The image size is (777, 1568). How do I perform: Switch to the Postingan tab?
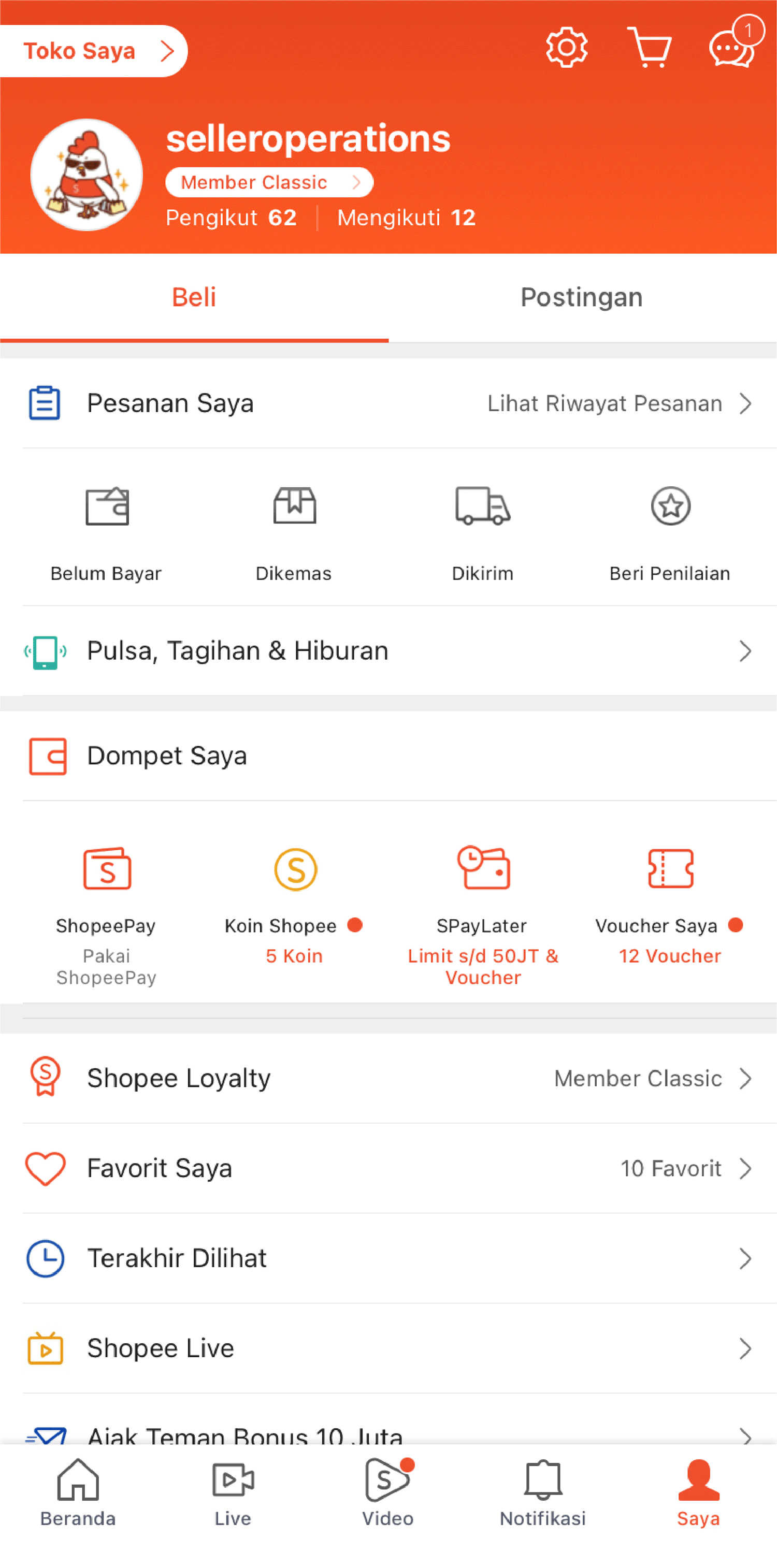coord(581,298)
